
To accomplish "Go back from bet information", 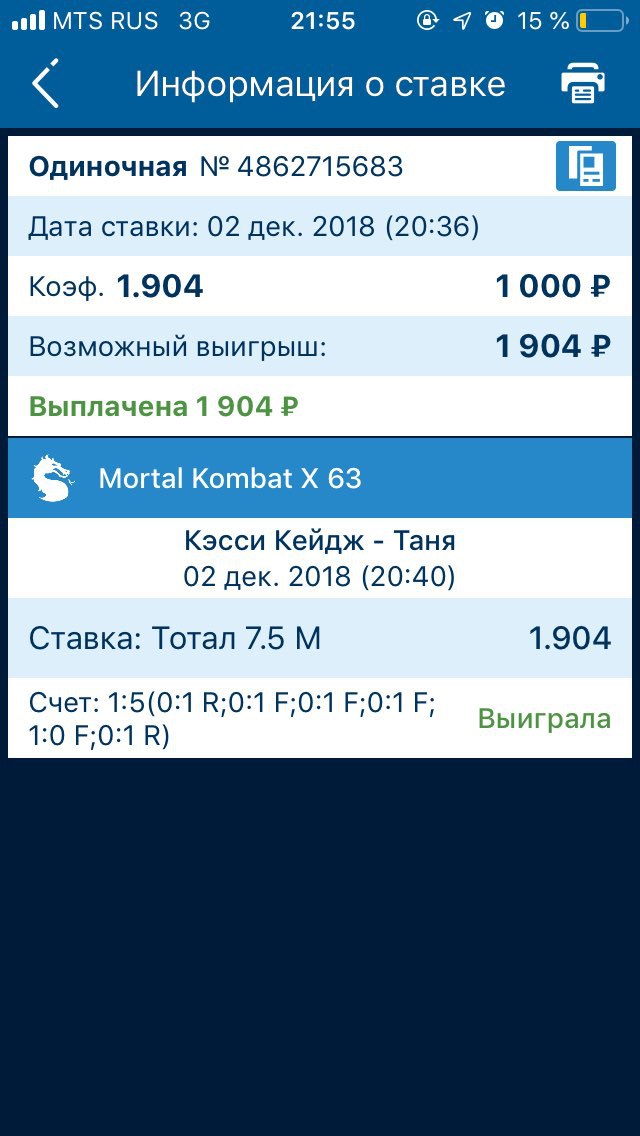I will tap(45, 83).
